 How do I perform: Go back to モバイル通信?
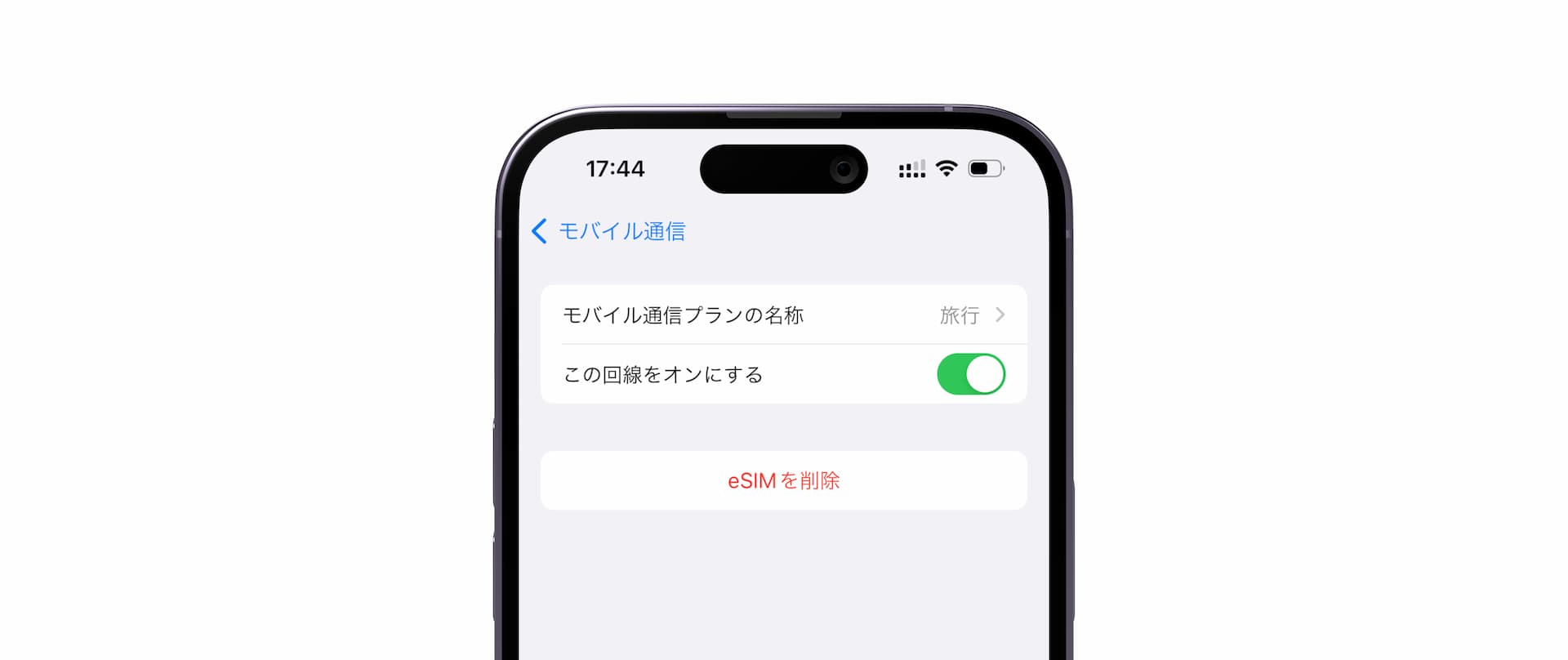click(x=608, y=231)
